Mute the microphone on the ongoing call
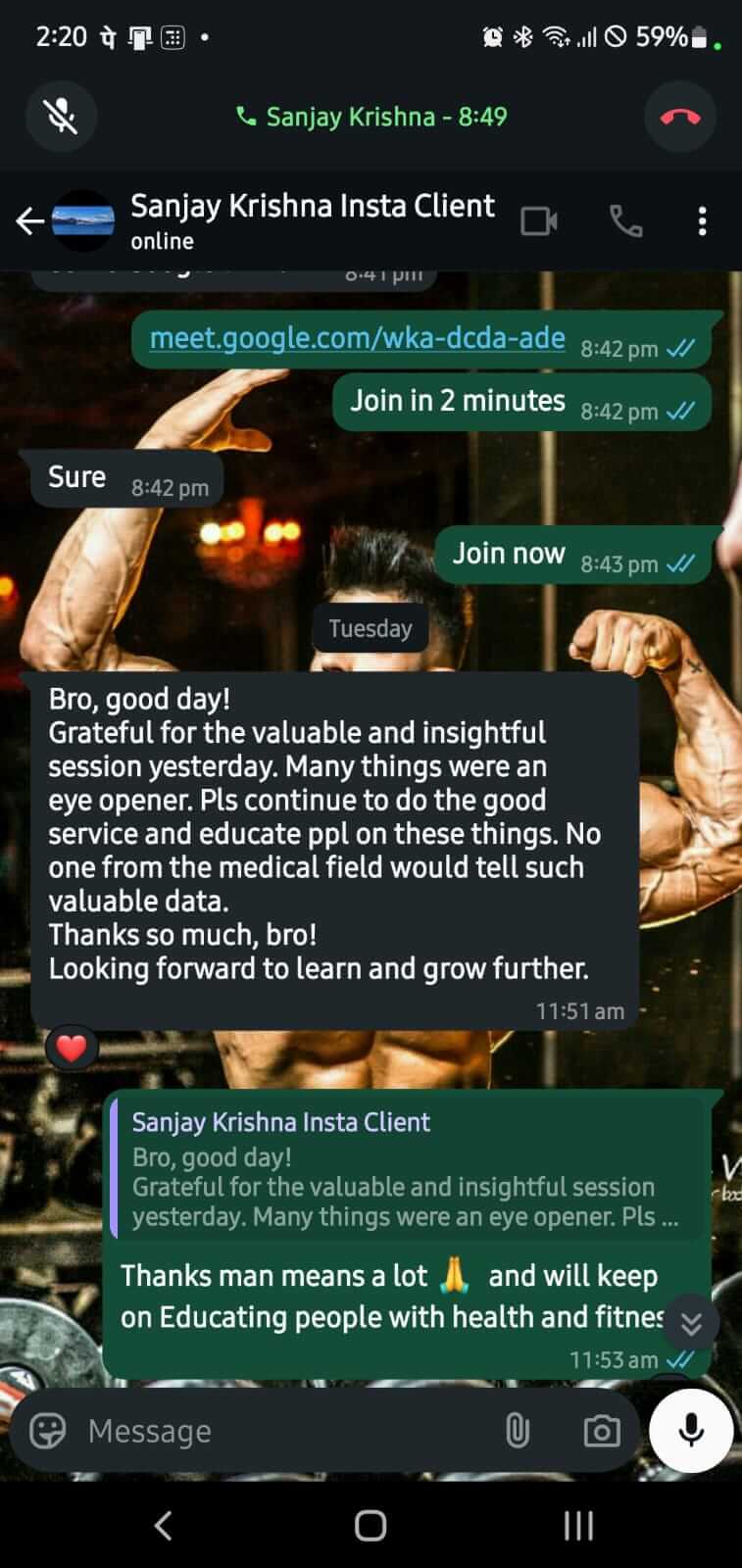The height and width of the screenshot is (1568, 742). click(61, 117)
